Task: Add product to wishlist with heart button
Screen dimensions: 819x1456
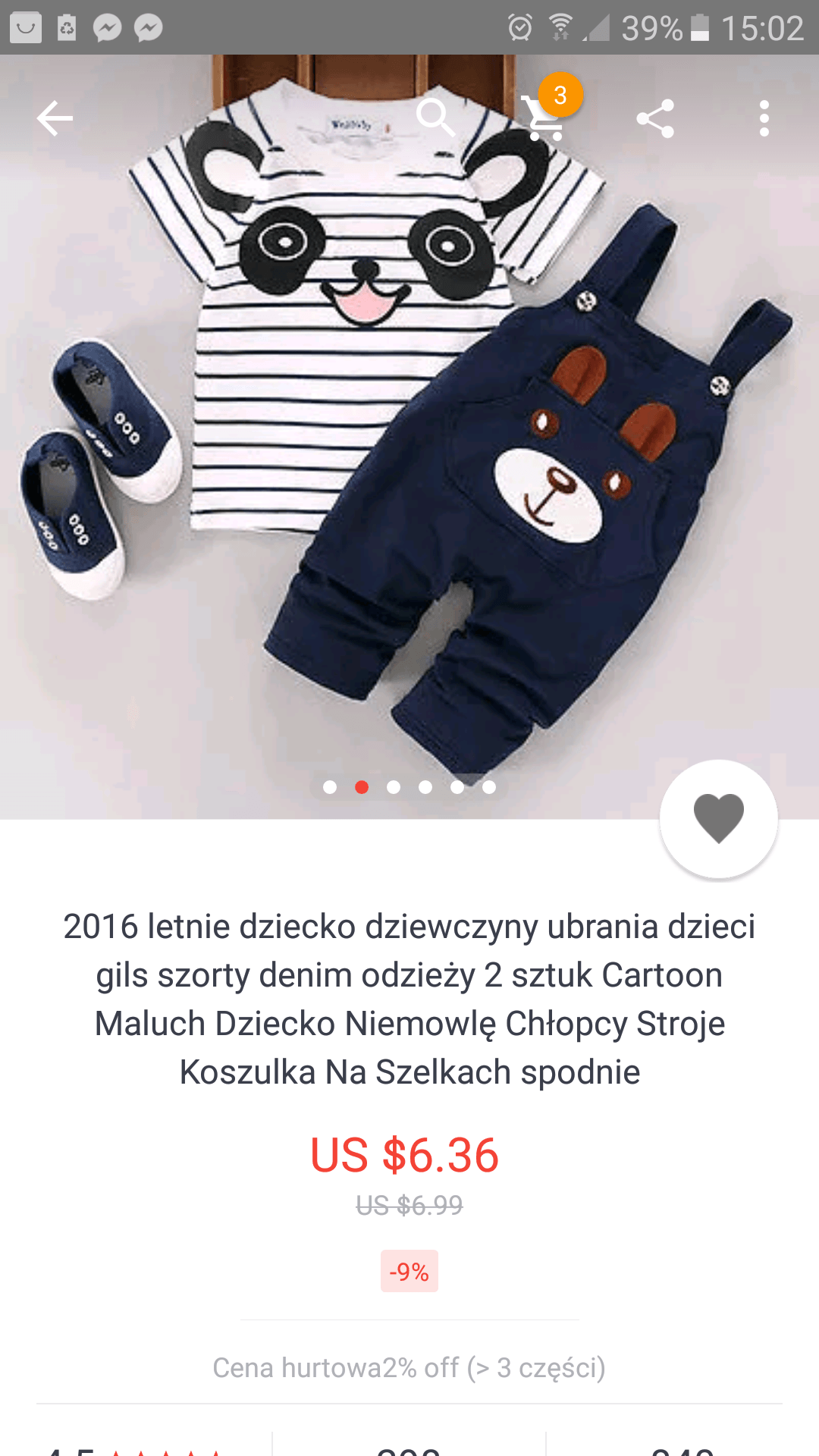Action: 718,818
